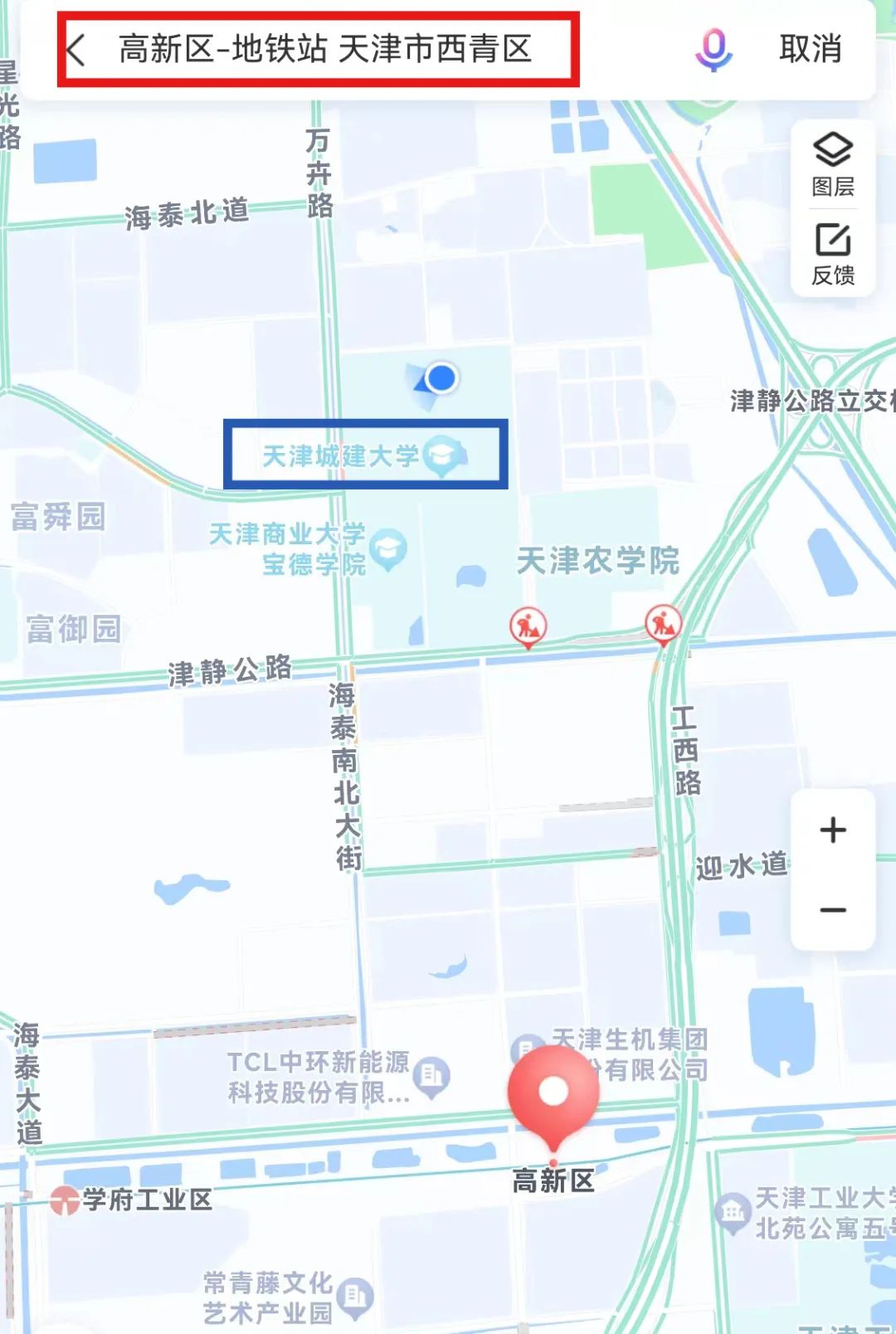Select the 学府工业区 metro station marker
The width and height of the screenshot is (896, 1334).
(65, 1200)
